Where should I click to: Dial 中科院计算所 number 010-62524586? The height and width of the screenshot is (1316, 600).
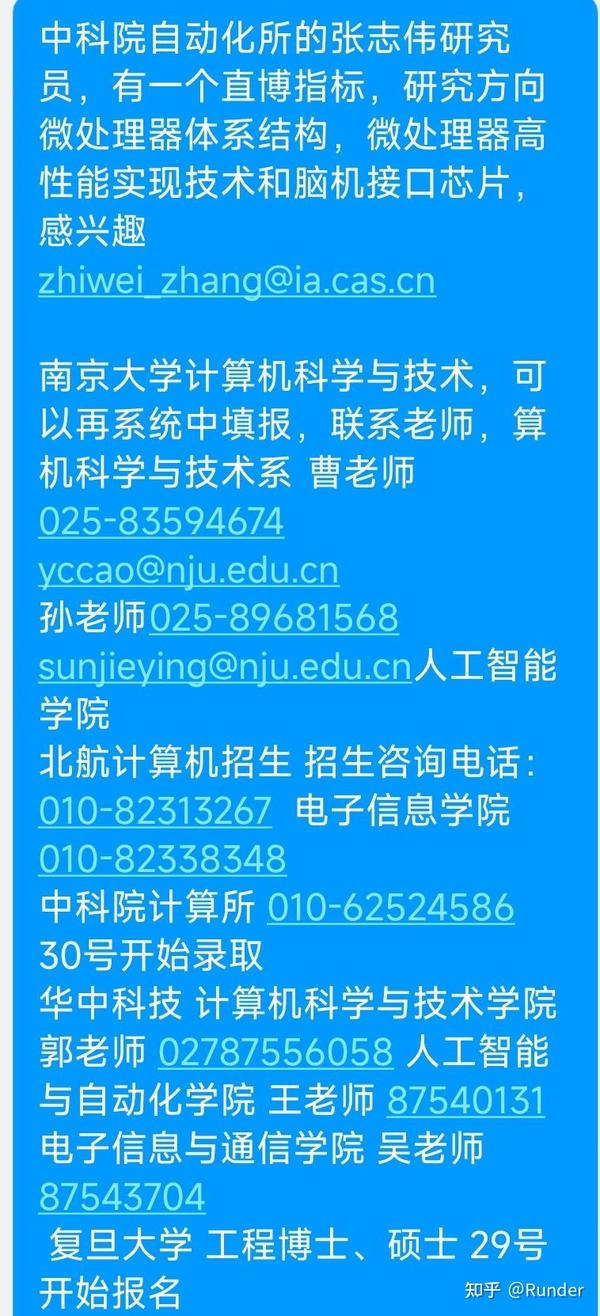(x=391, y=907)
